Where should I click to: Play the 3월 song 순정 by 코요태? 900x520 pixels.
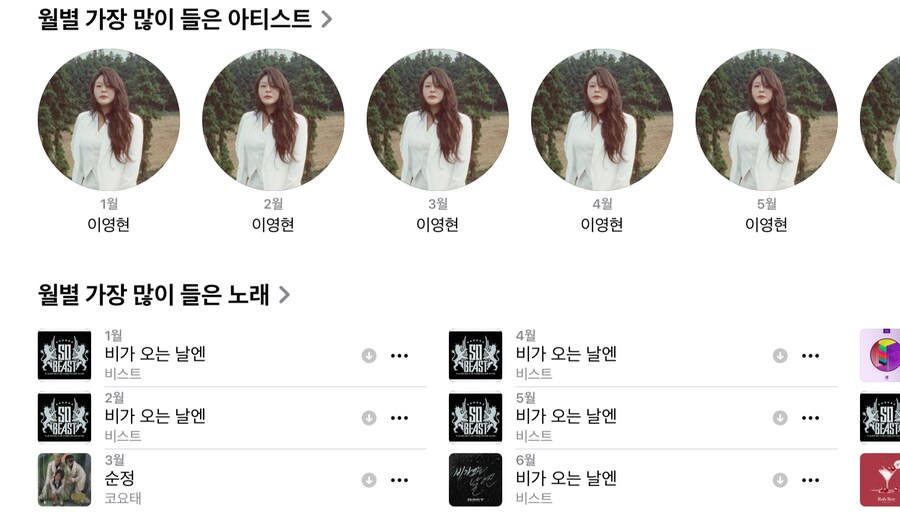(x=64, y=480)
